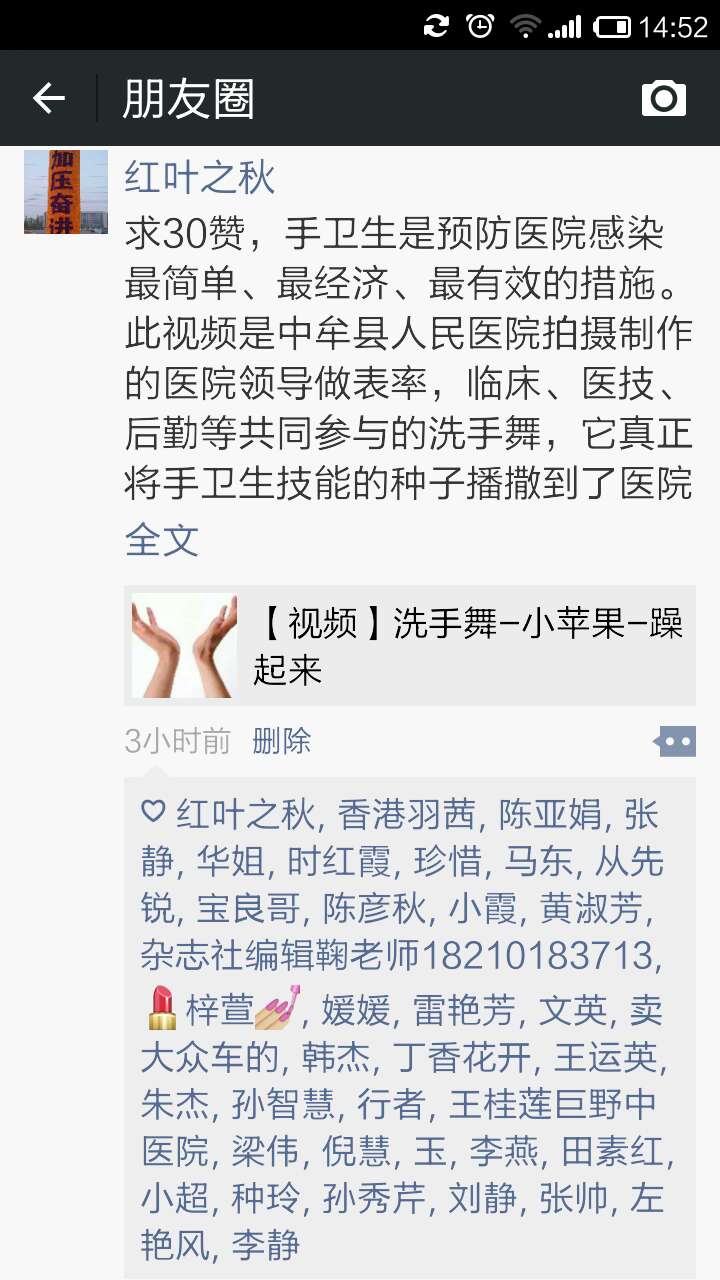View liker 香港羽茜's profile

pos(406,815)
